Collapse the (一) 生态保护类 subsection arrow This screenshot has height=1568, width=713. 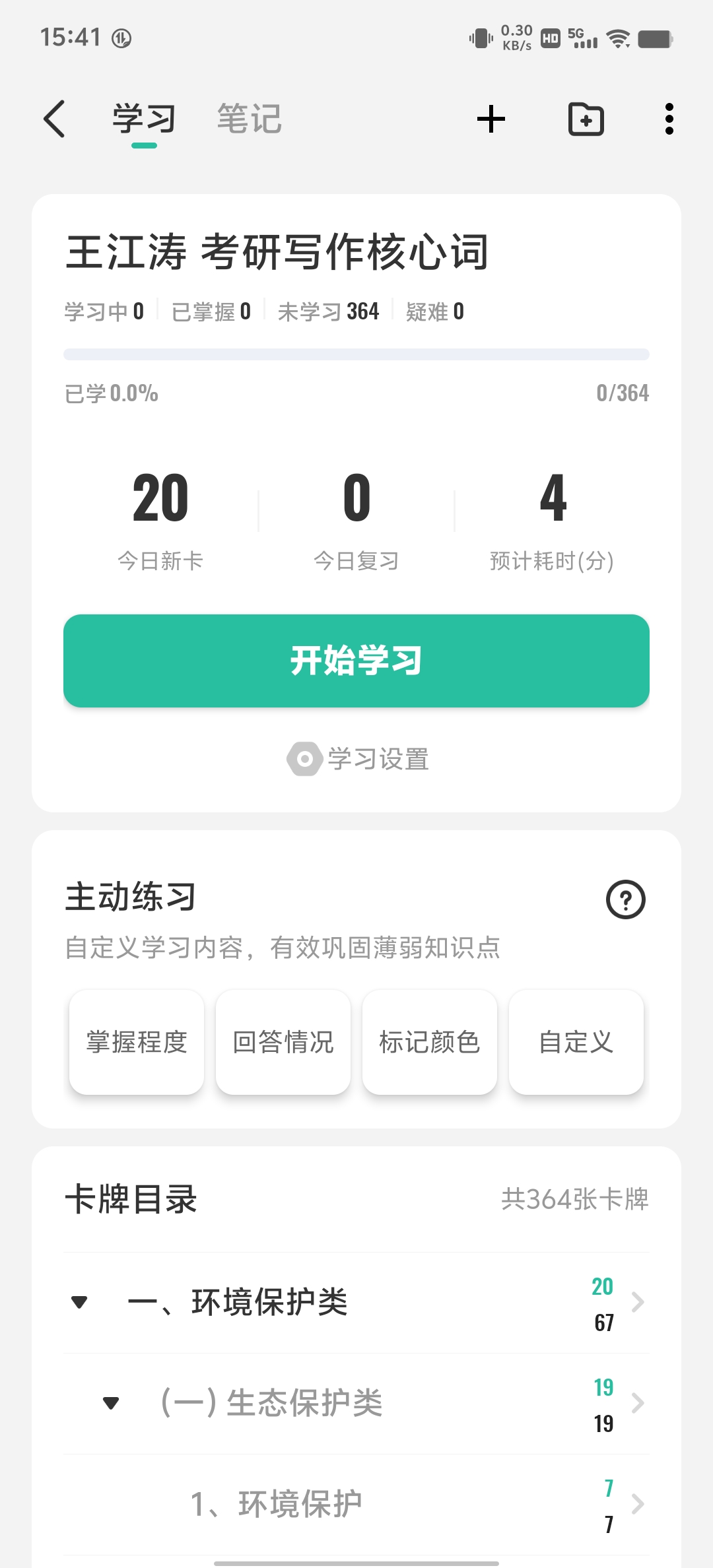pos(111,1403)
